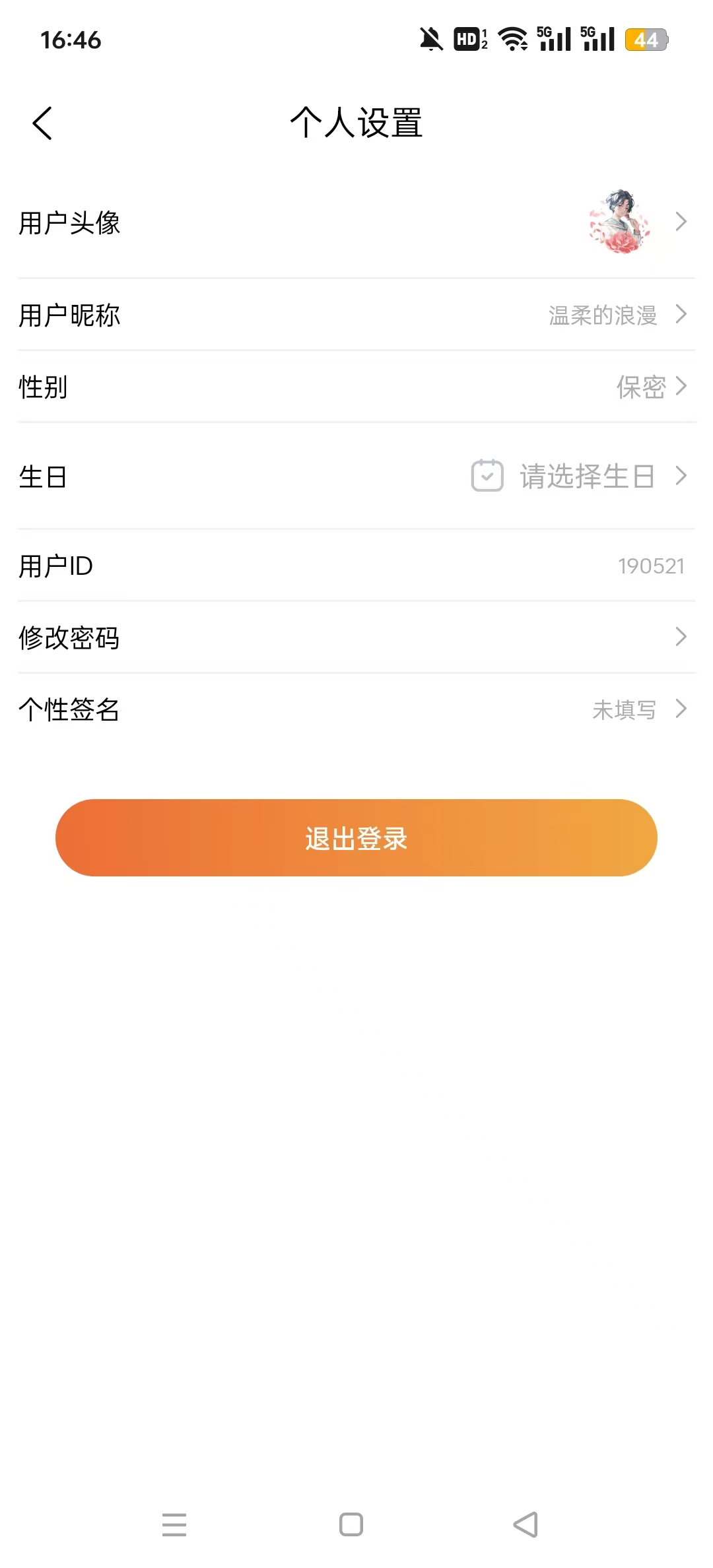Open 修改密码 to change password

(356, 637)
